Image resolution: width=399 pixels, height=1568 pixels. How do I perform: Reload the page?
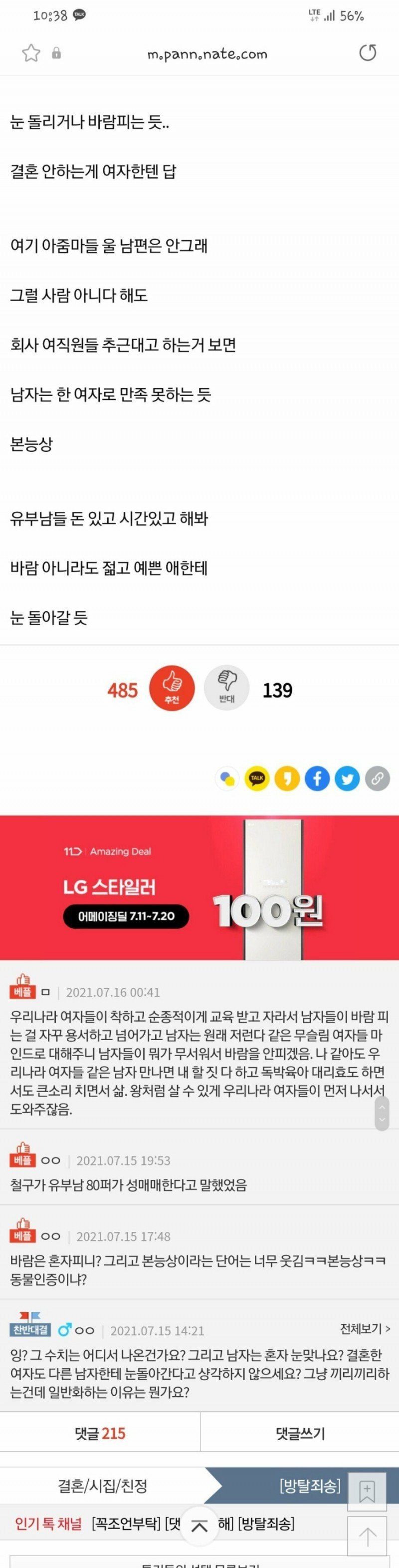(368, 53)
